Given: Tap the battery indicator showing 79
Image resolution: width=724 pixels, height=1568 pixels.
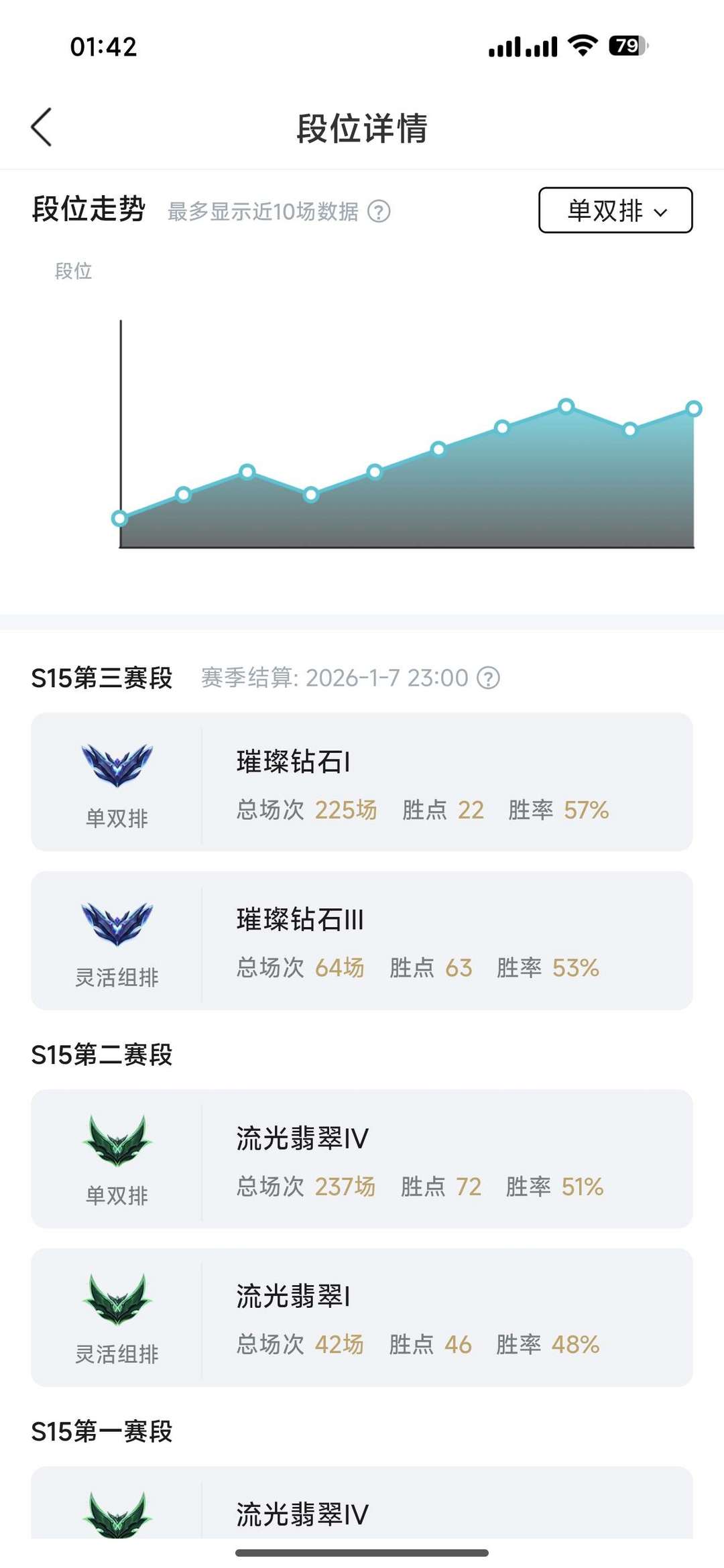Looking at the screenshot, I should pos(627,44).
